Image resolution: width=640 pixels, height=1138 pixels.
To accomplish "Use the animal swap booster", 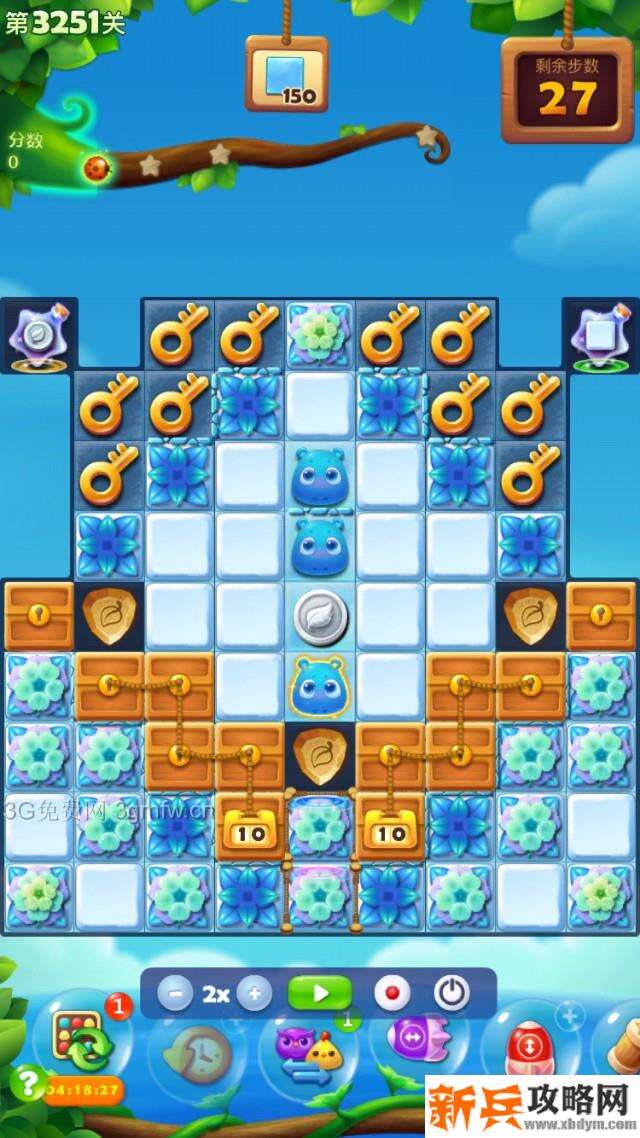I will point(312,1050).
